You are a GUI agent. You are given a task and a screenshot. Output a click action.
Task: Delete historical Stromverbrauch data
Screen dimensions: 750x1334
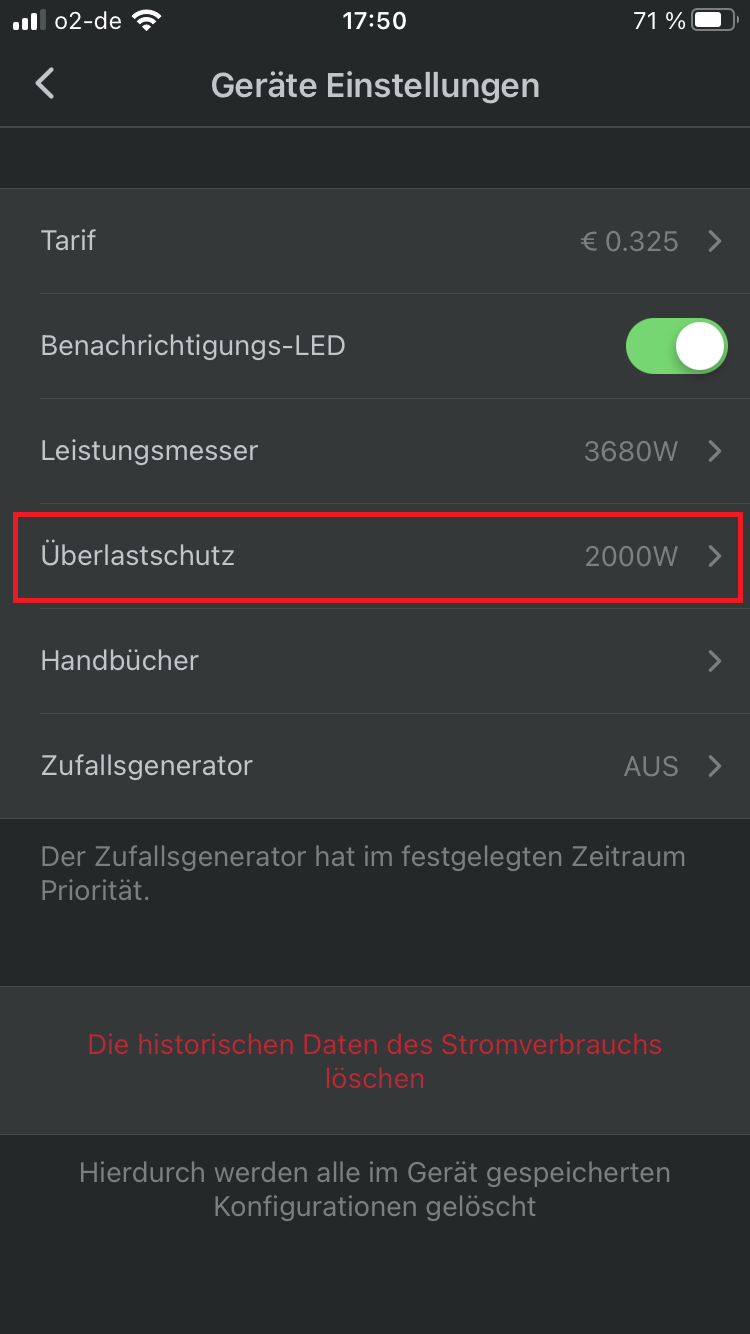point(375,1061)
